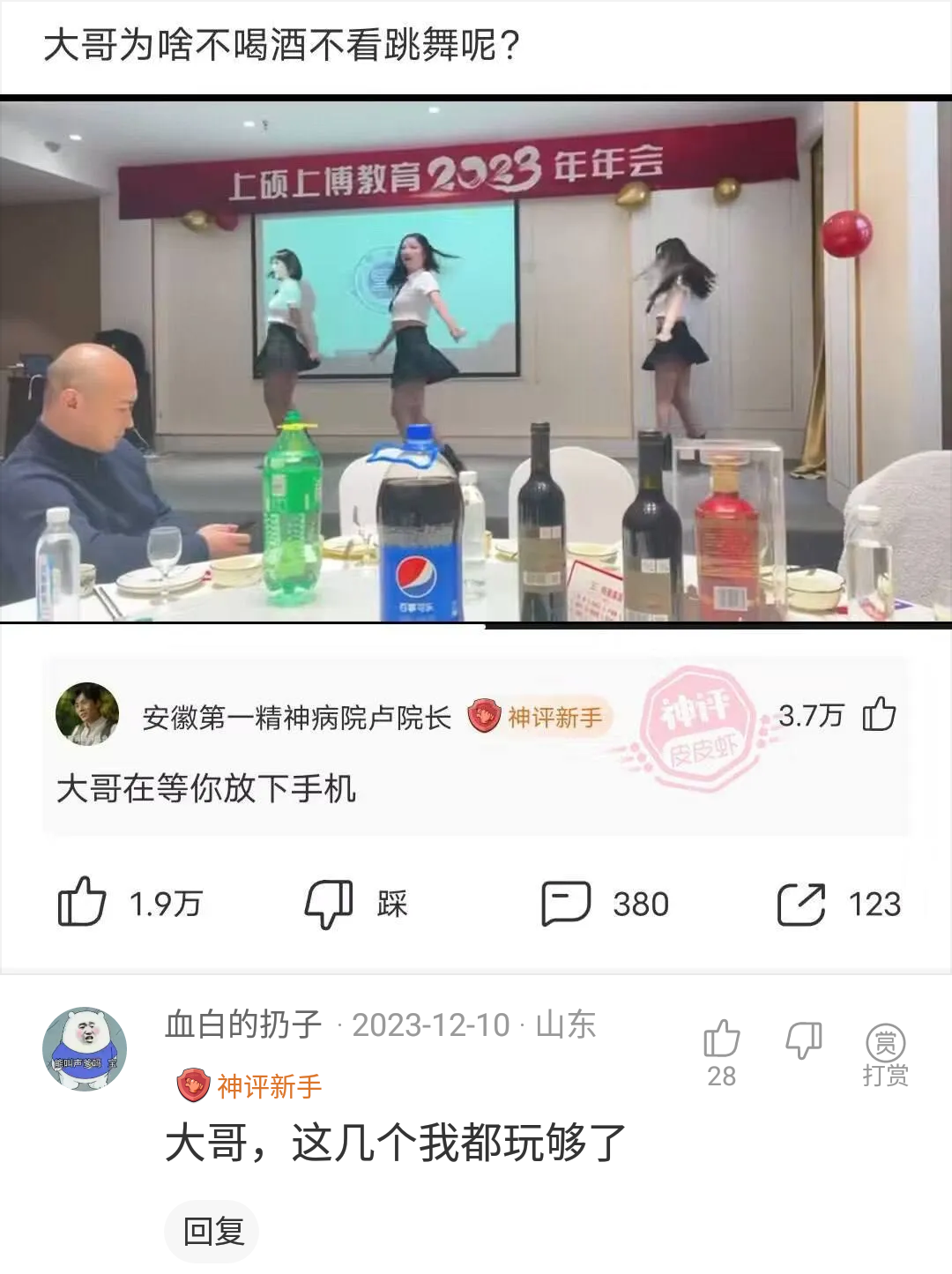Like the featured comment with 3.7万 likes
The width and height of the screenshot is (952, 1274).
click(879, 714)
